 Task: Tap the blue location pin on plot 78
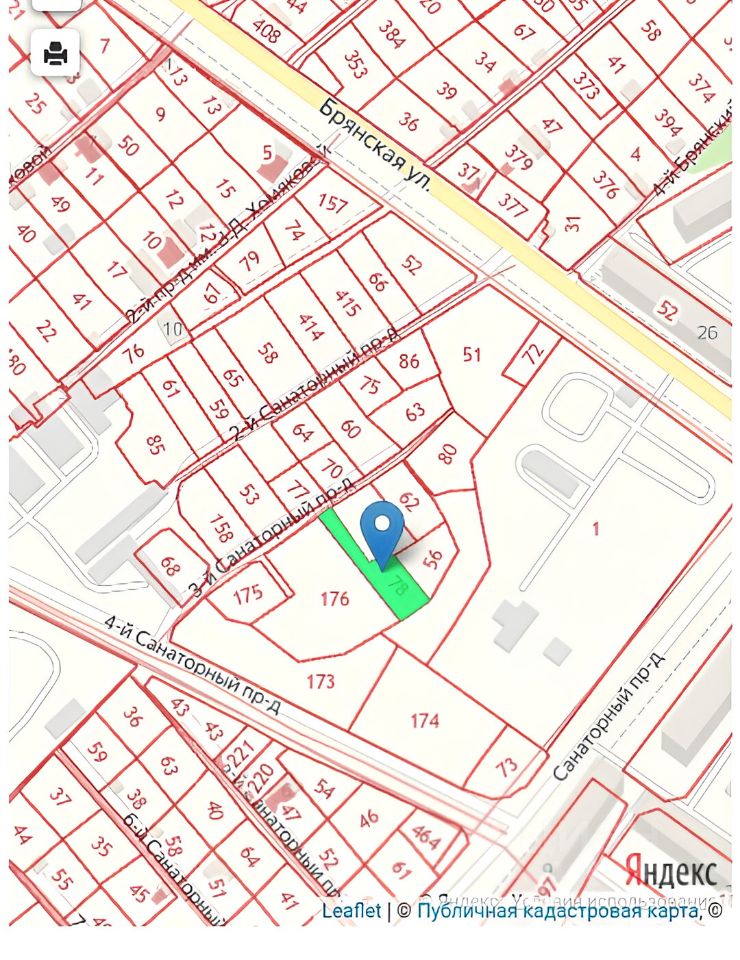pos(382,527)
